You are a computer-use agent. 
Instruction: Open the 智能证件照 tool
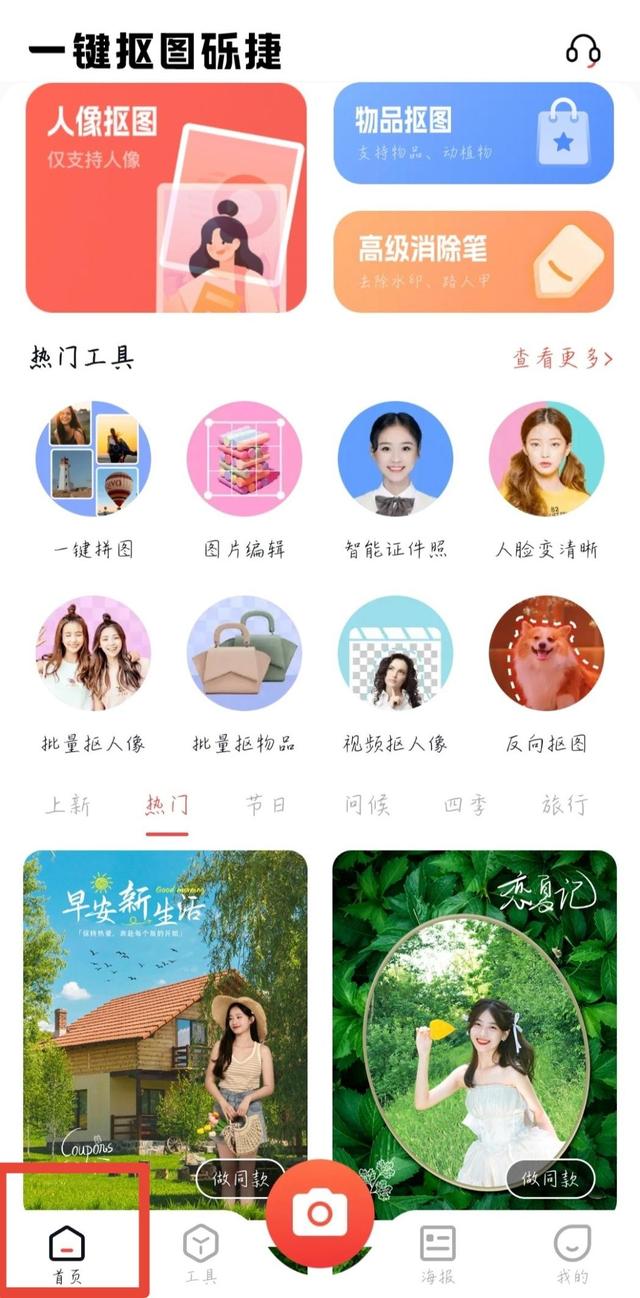pos(395,480)
